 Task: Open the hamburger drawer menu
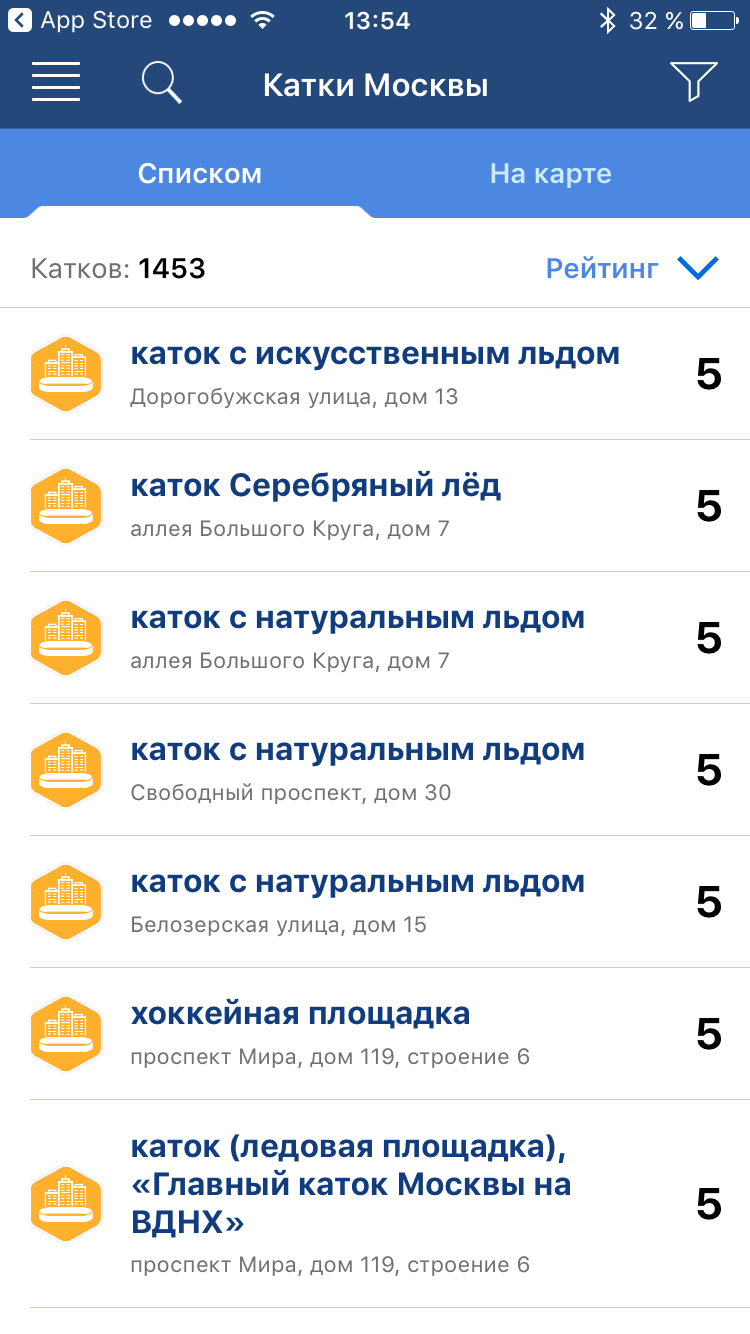[x=56, y=82]
